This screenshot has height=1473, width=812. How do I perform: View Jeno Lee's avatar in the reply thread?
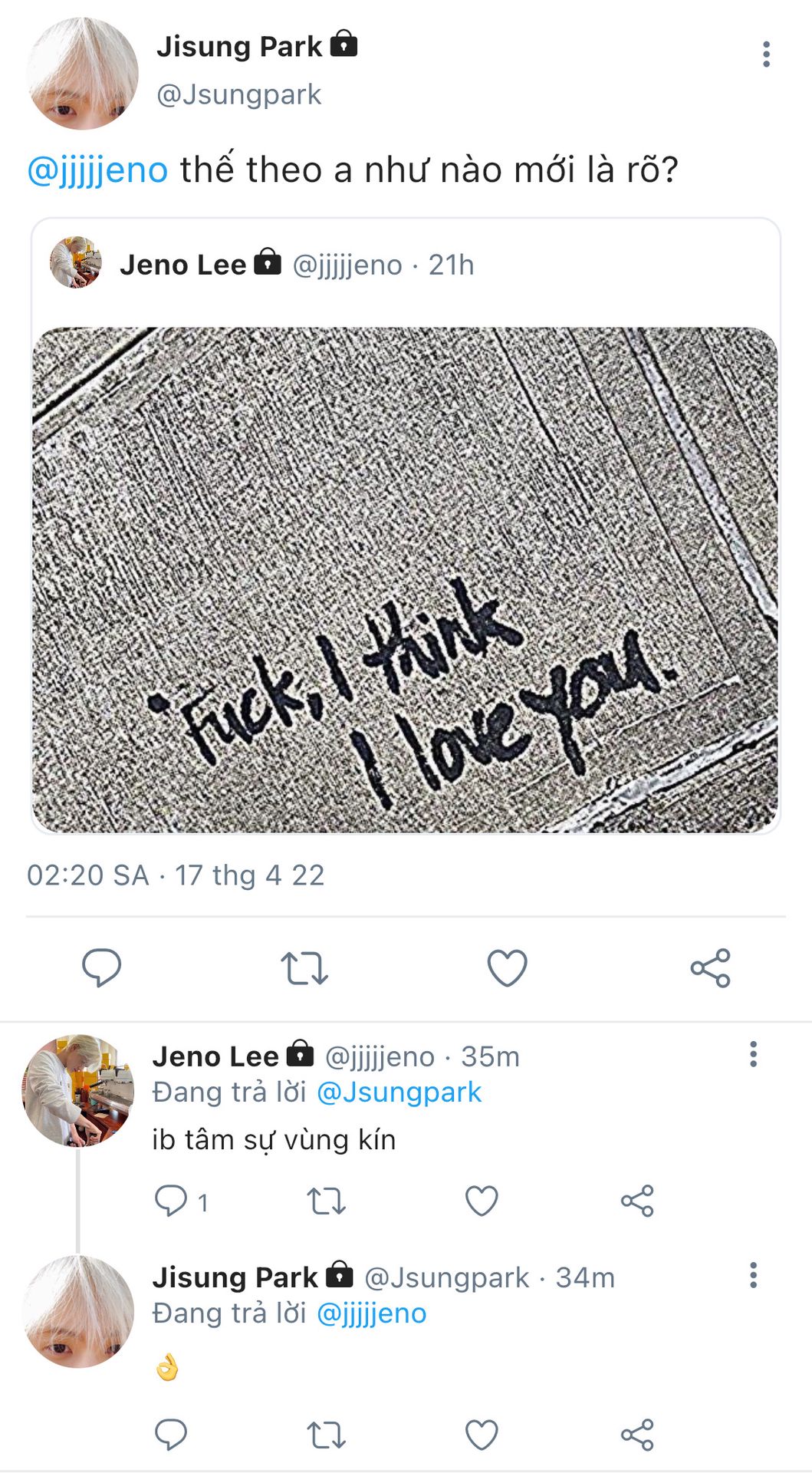click(x=77, y=1091)
